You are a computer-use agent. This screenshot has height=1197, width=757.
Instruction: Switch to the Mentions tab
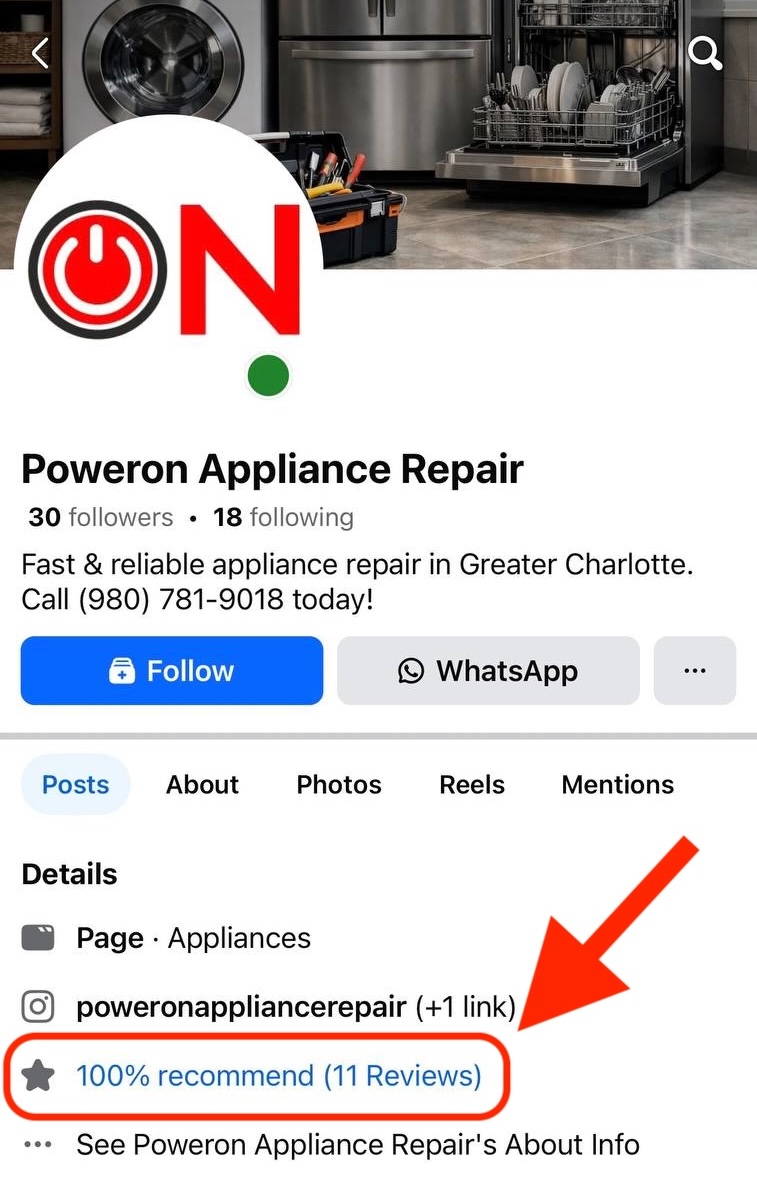(x=617, y=785)
